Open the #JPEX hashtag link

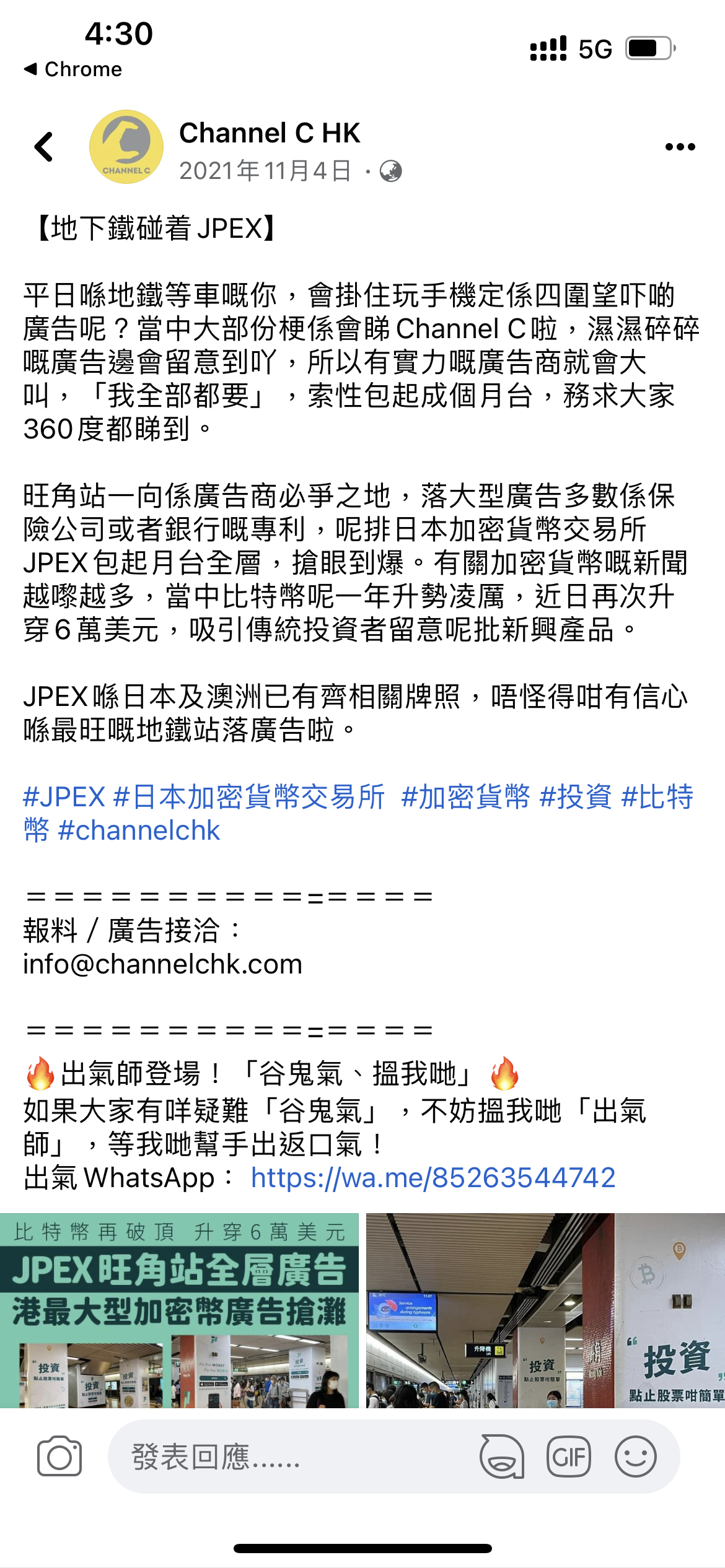tap(61, 798)
